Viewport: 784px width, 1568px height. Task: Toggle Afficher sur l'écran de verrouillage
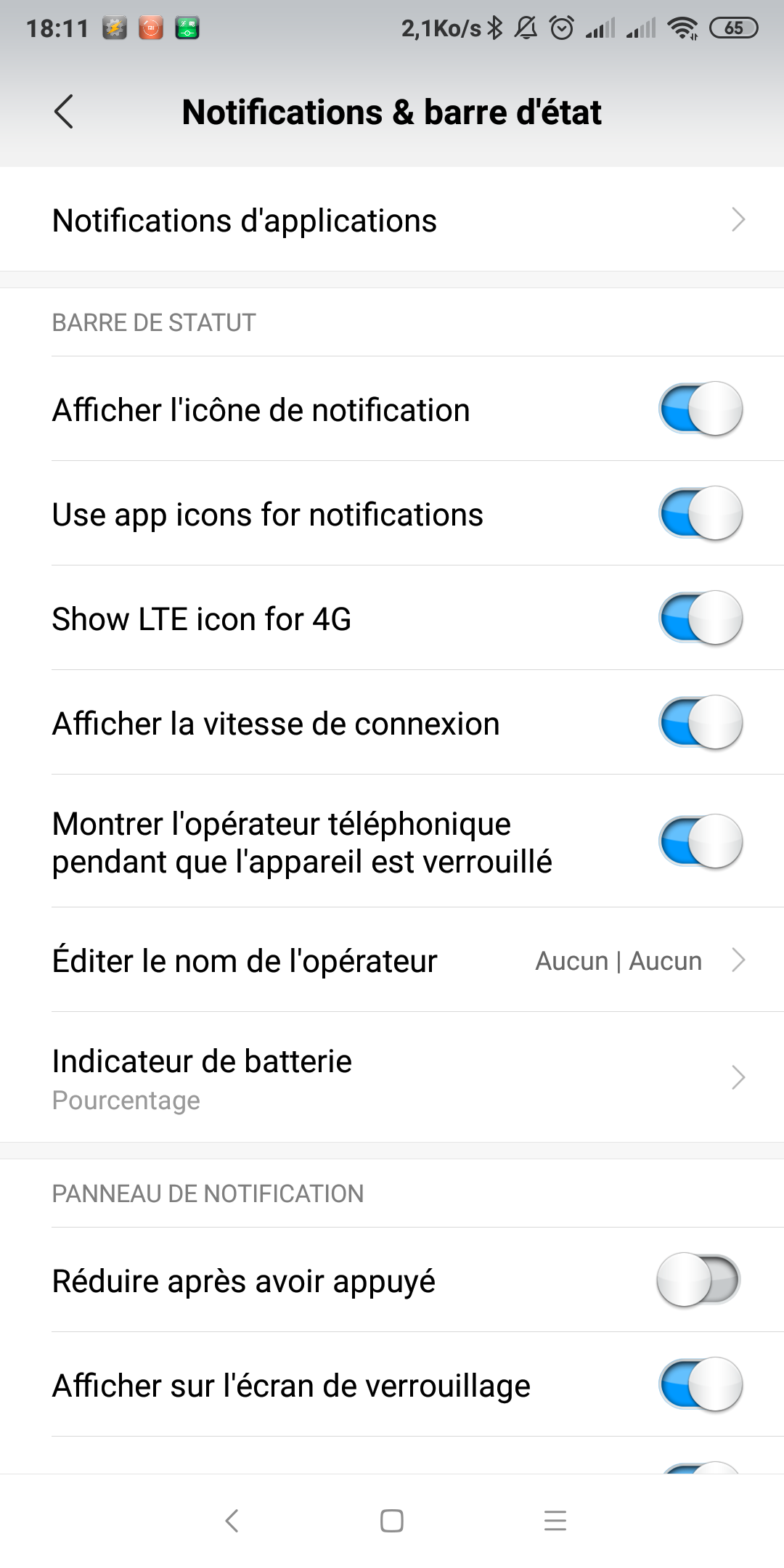point(700,1384)
